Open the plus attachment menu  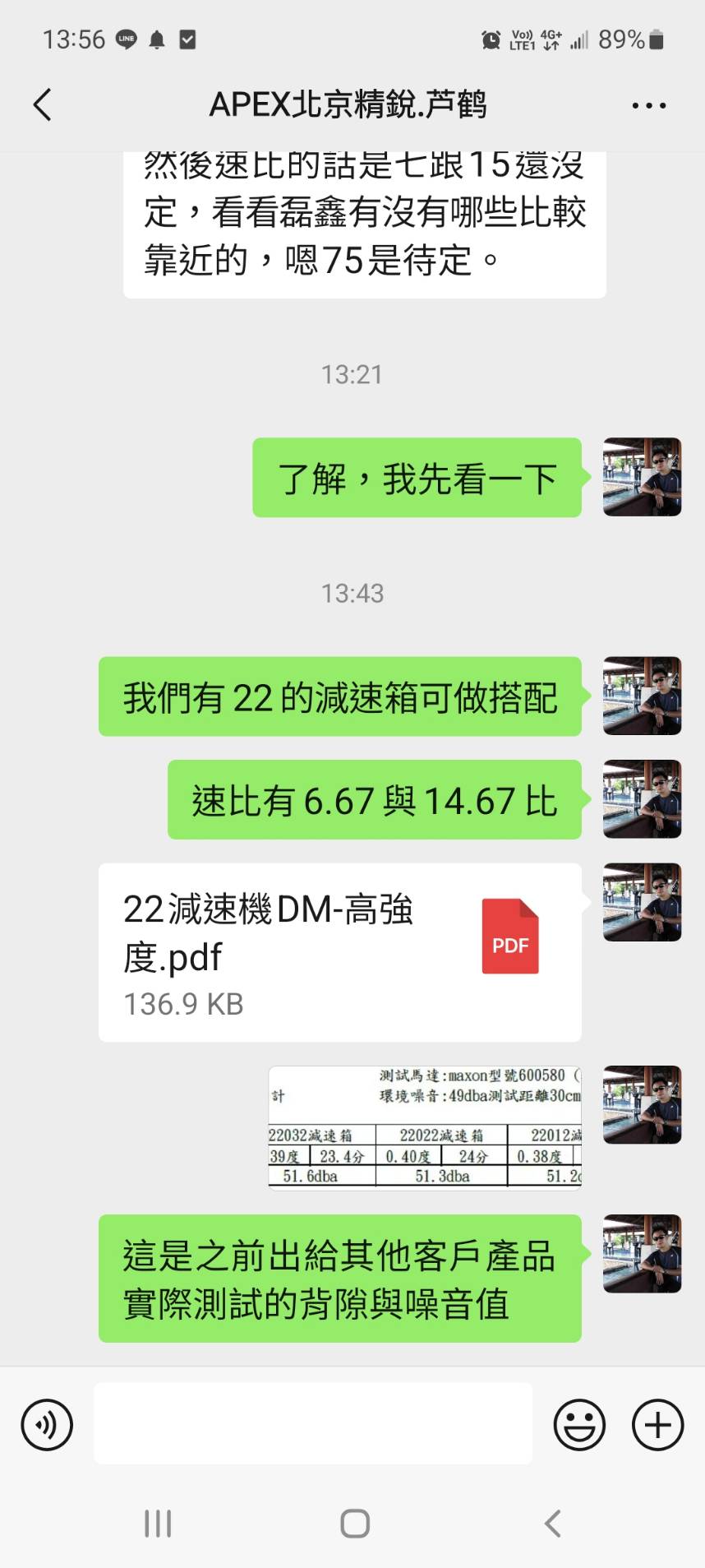pyautogui.click(x=657, y=1425)
